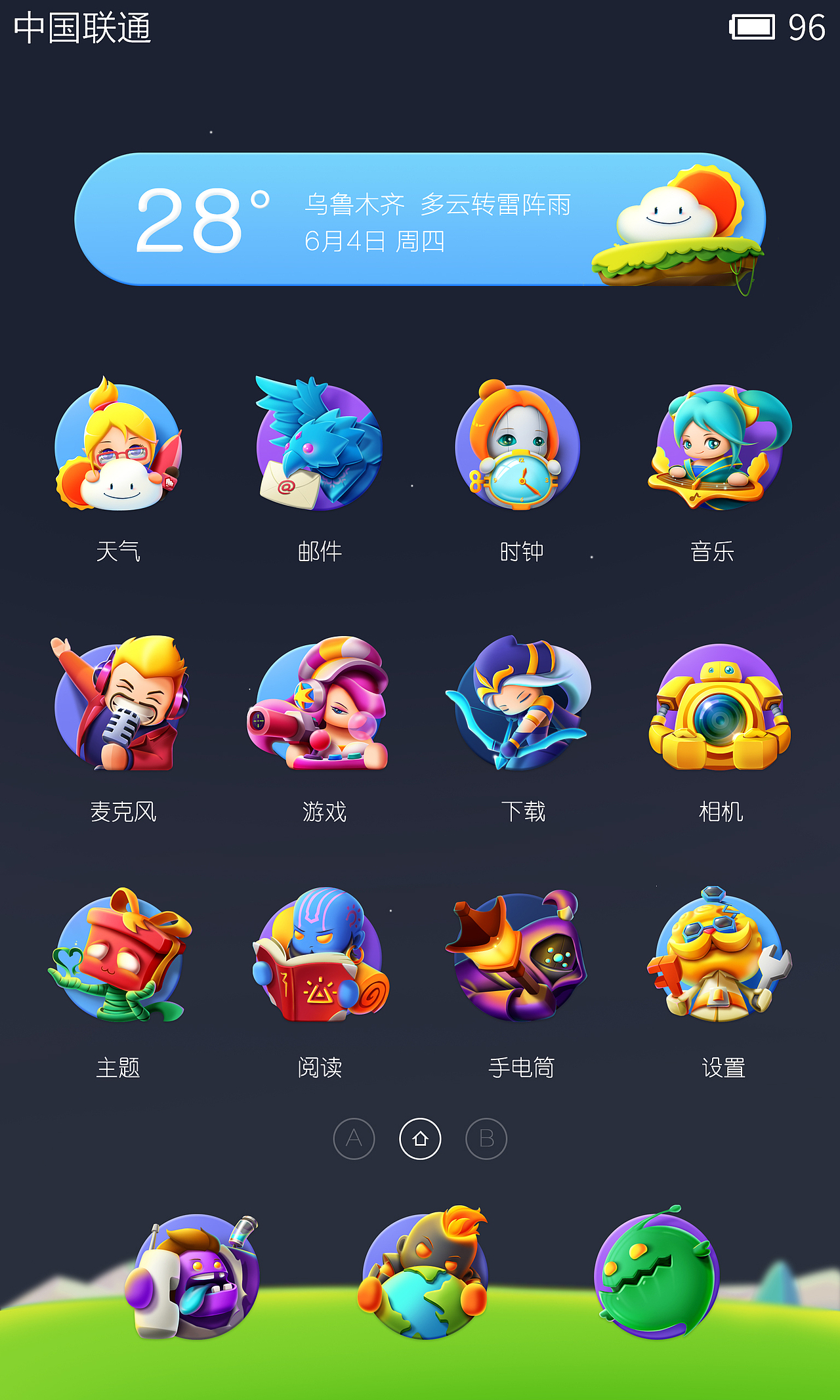Launch the 游戏 games app

click(x=320, y=704)
